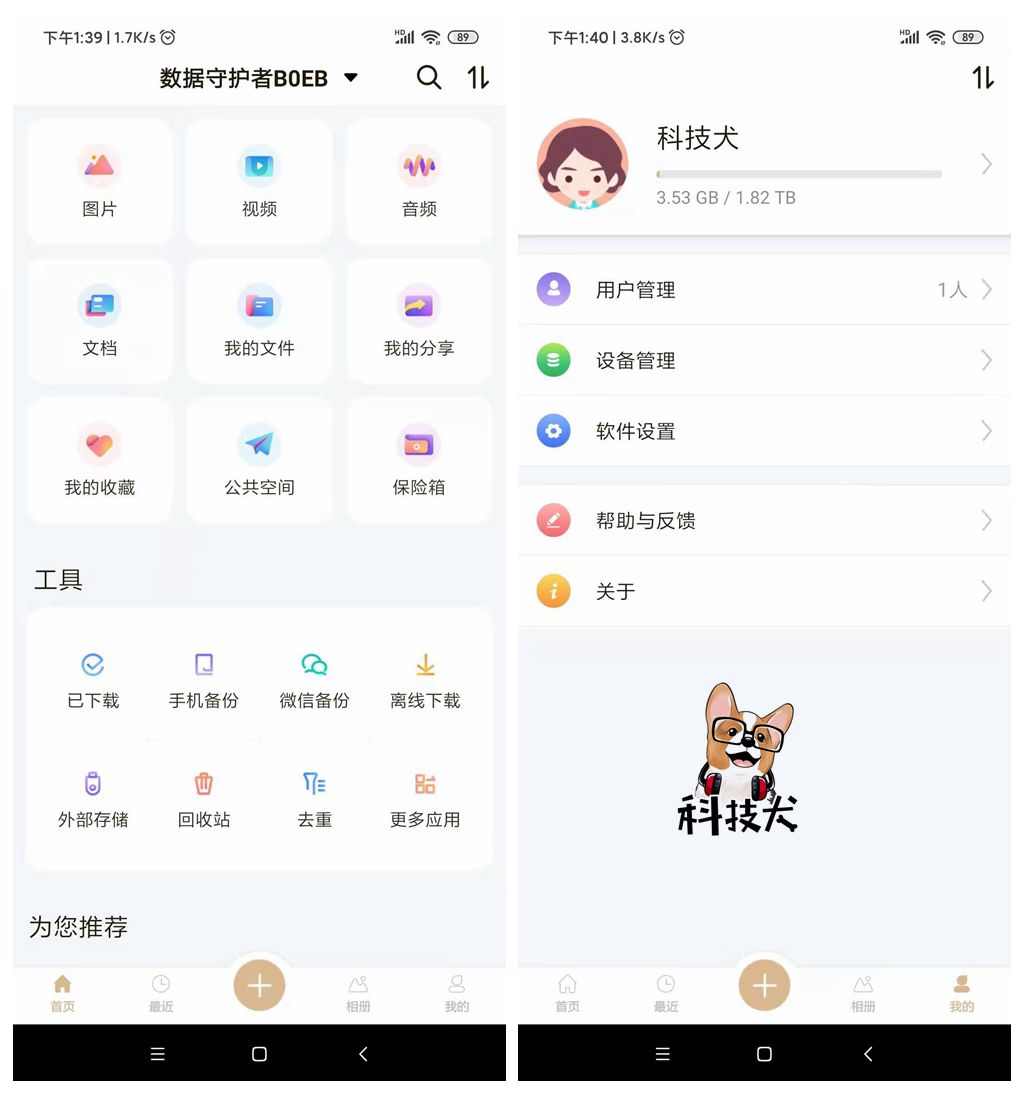Open 用户管理

coord(764,290)
